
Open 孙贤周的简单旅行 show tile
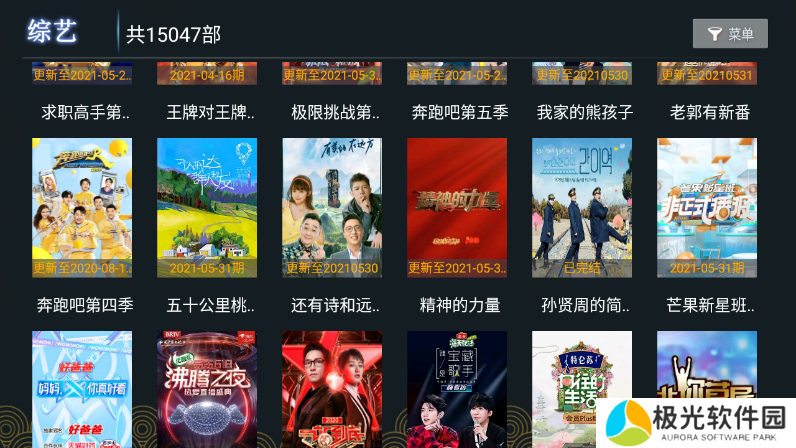coord(582,208)
